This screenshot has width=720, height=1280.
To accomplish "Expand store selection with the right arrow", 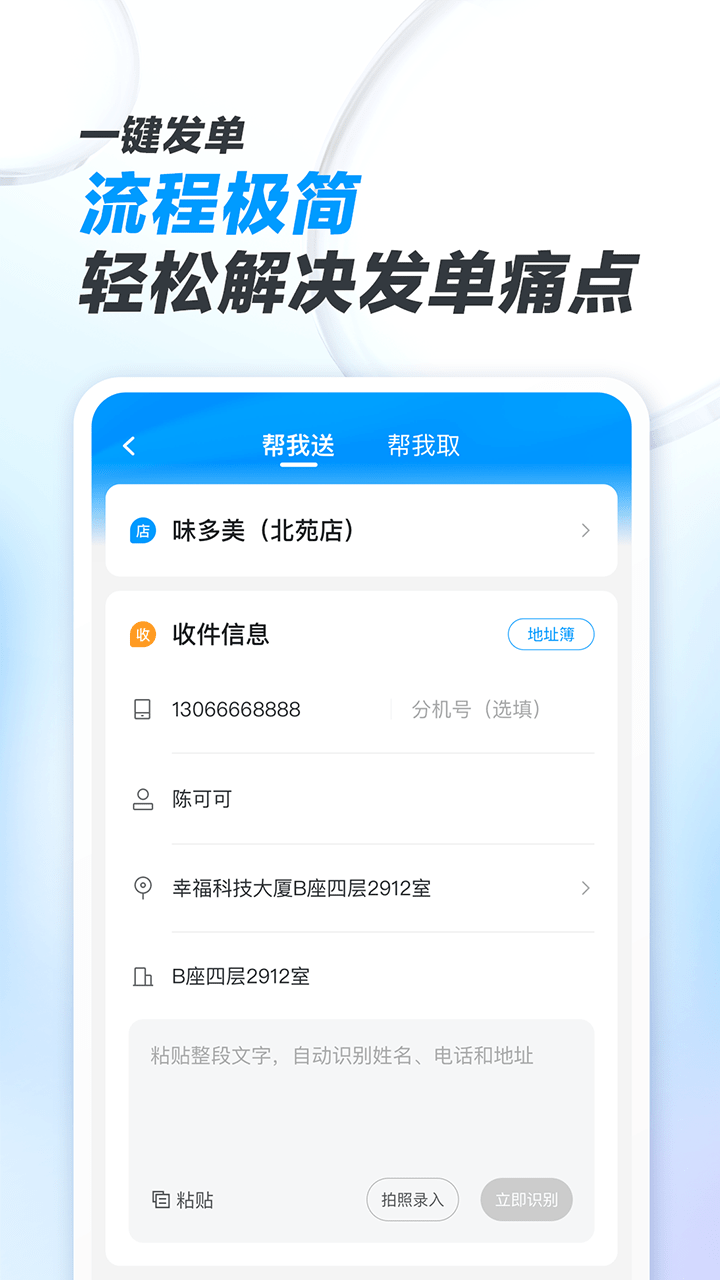I will (586, 531).
